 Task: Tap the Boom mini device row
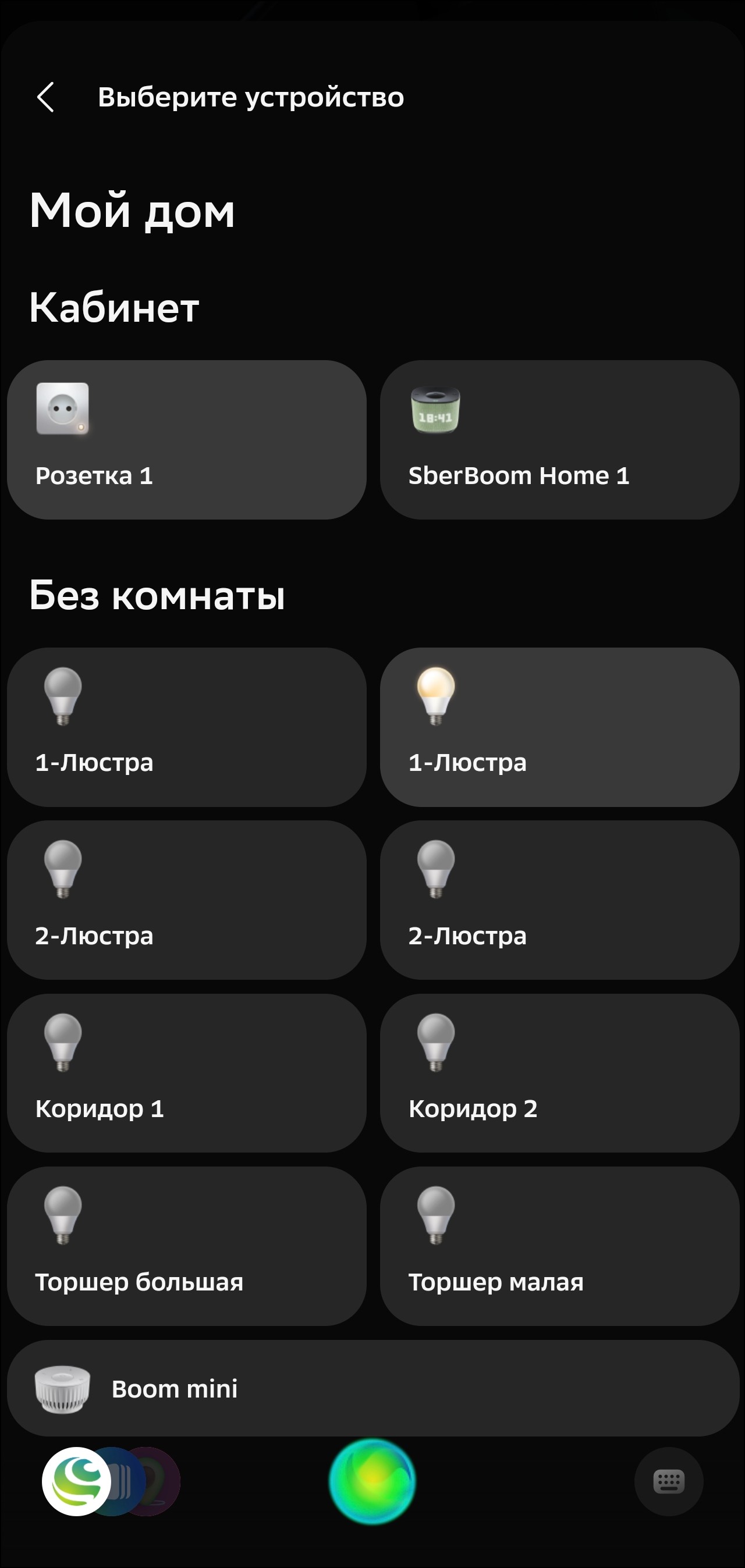372,1389
